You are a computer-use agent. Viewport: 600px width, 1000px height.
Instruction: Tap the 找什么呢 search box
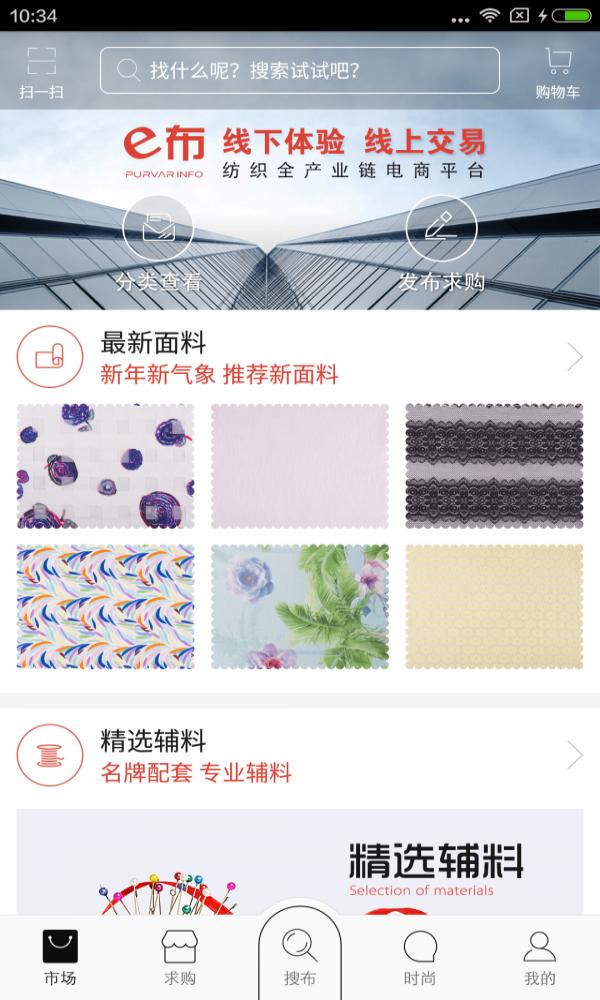(299, 70)
